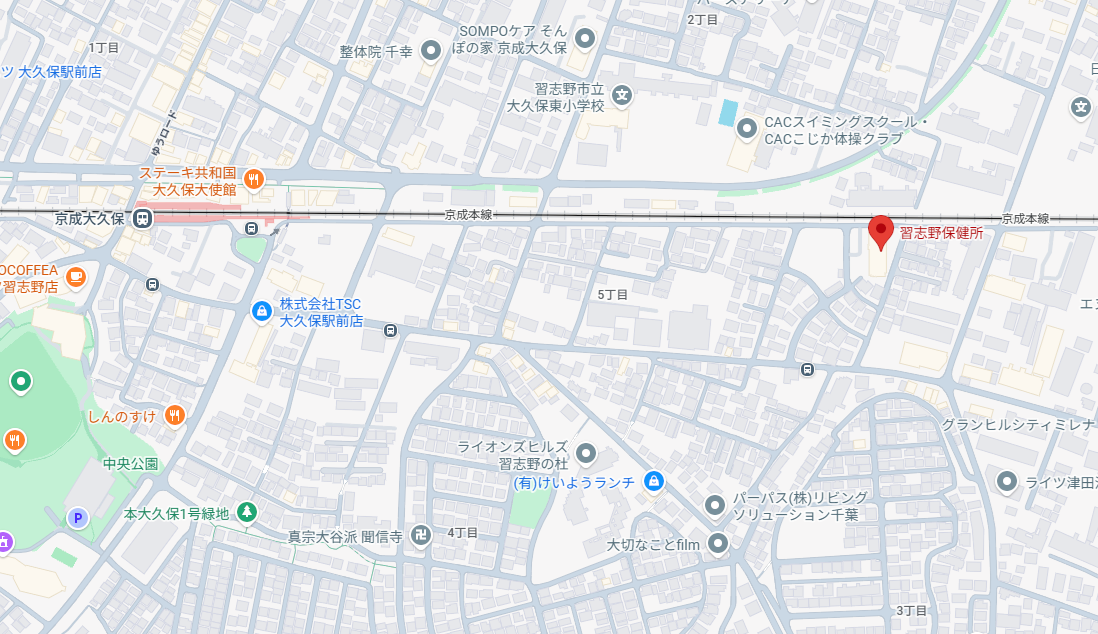This screenshot has height=634, width=1098.
Task: Open the 京成大久保 station marker
Action: pos(143,218)
